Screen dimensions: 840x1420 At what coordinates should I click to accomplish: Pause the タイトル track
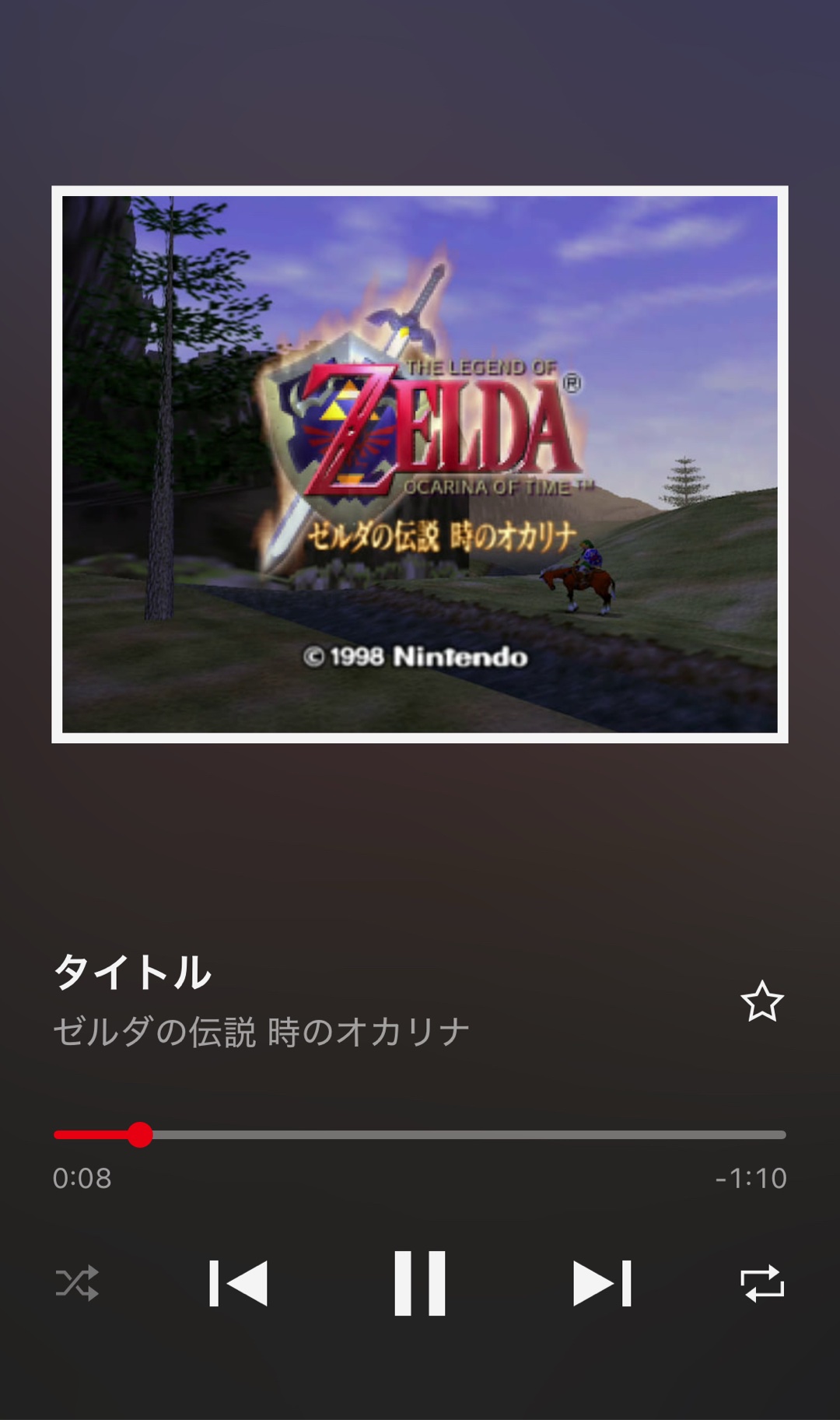pyautogui.click(x=419, y=1283)
